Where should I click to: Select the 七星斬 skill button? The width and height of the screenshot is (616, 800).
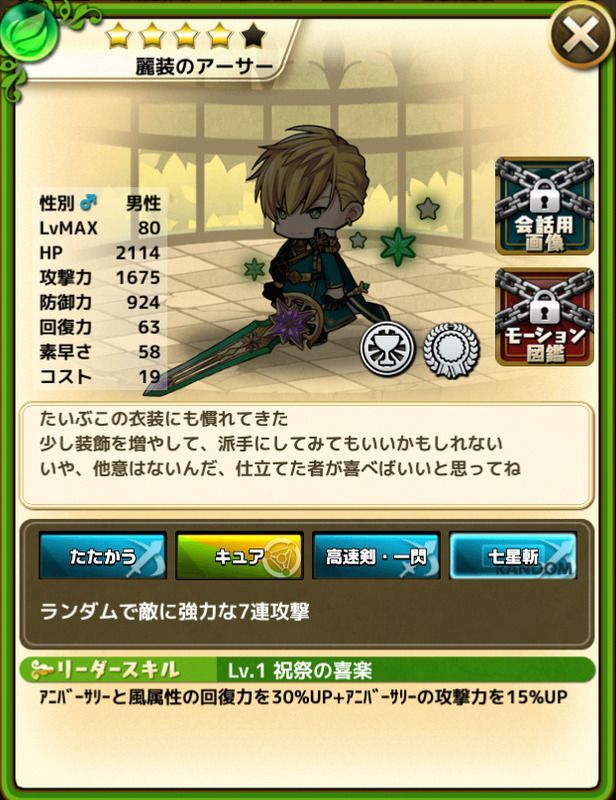pyautogui.click(x=512, y=556)
